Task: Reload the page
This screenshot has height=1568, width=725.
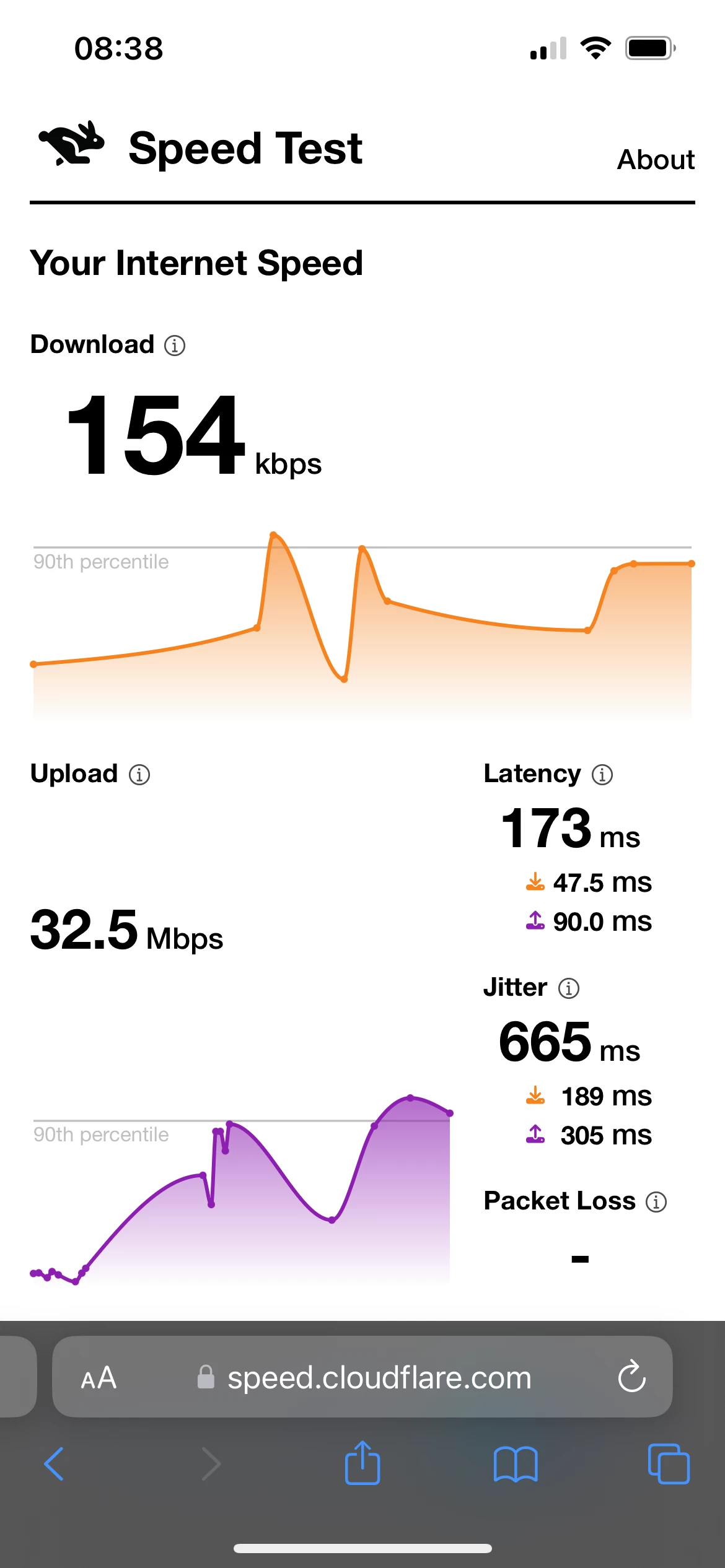Action: coord(632,1377)
